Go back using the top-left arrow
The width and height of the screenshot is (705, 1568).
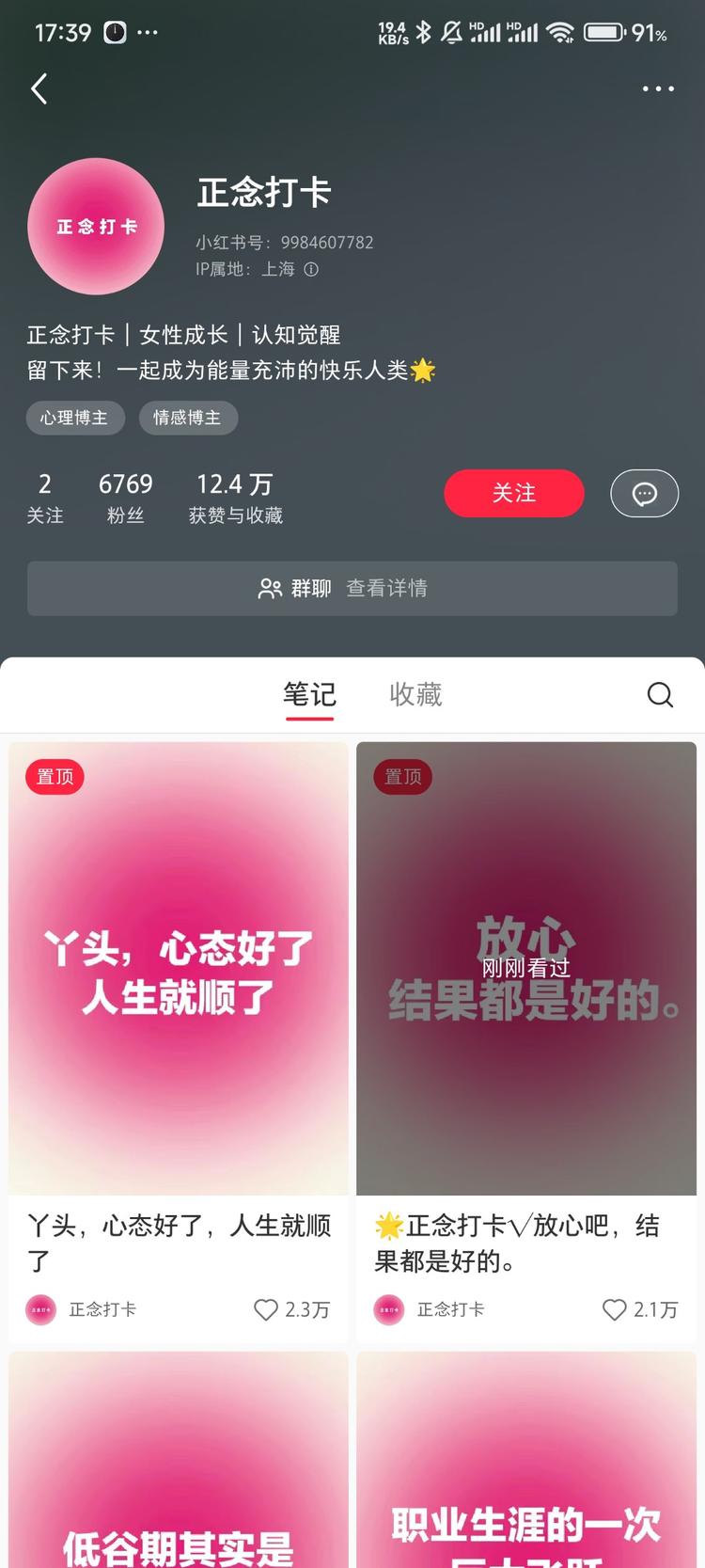click(39, 89)
